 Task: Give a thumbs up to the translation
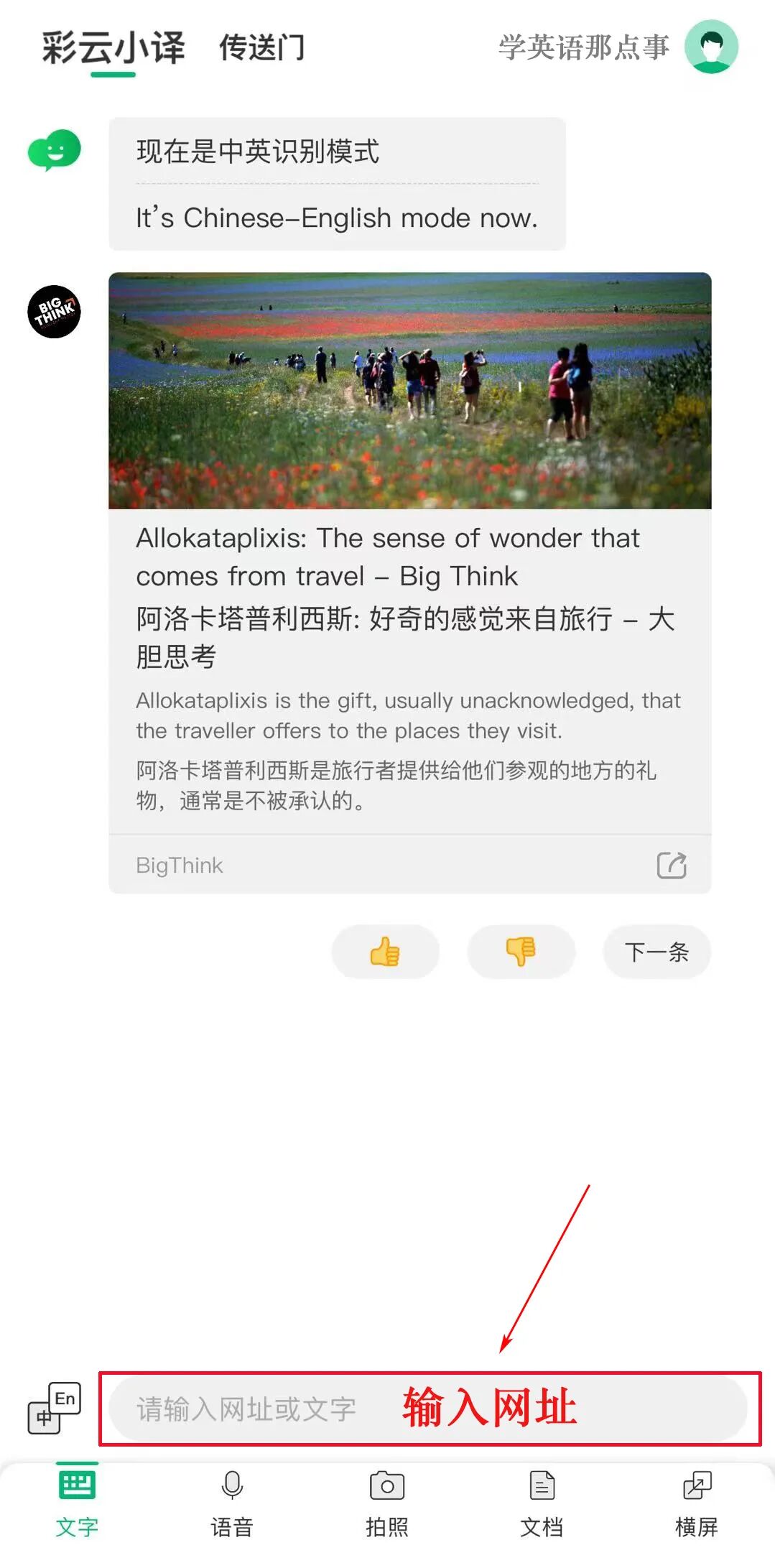(x=385, y=952)
